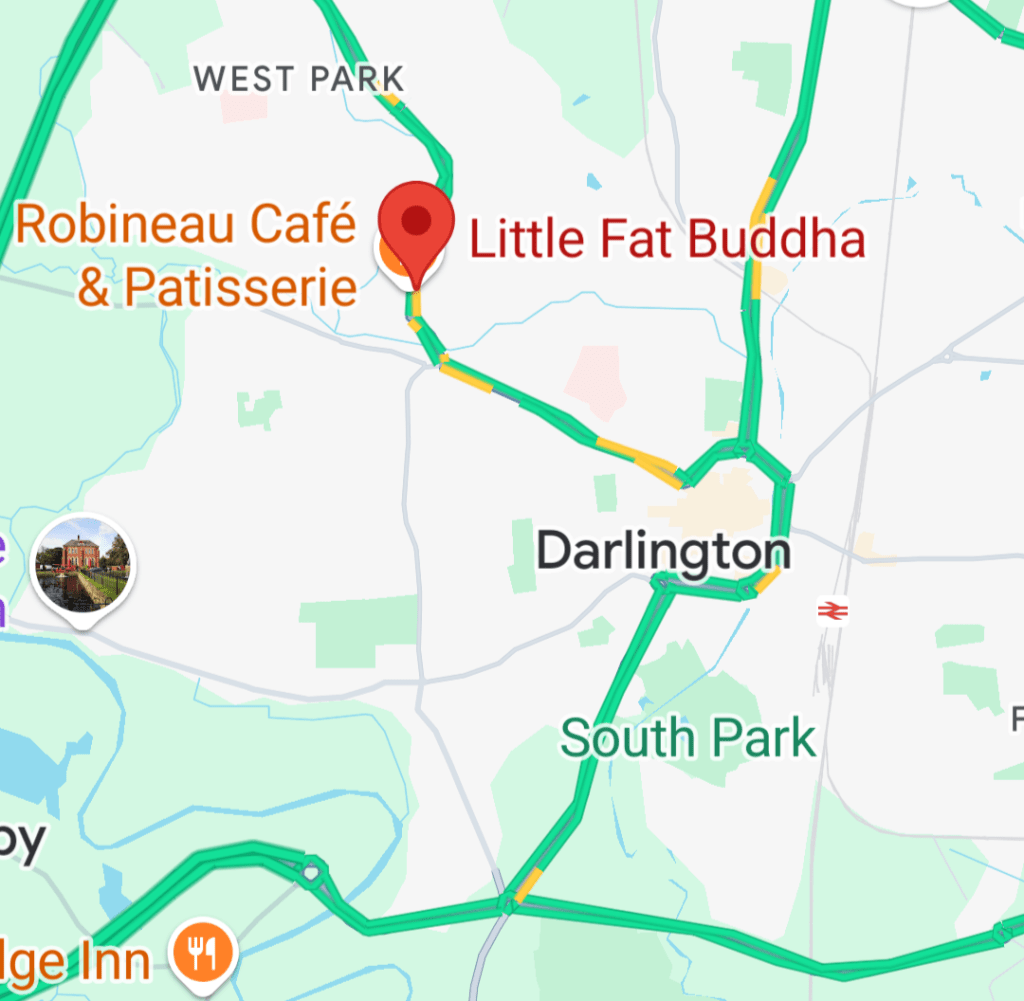Select the South Park label
The image size is (1024, 1001).
point(687,738)
